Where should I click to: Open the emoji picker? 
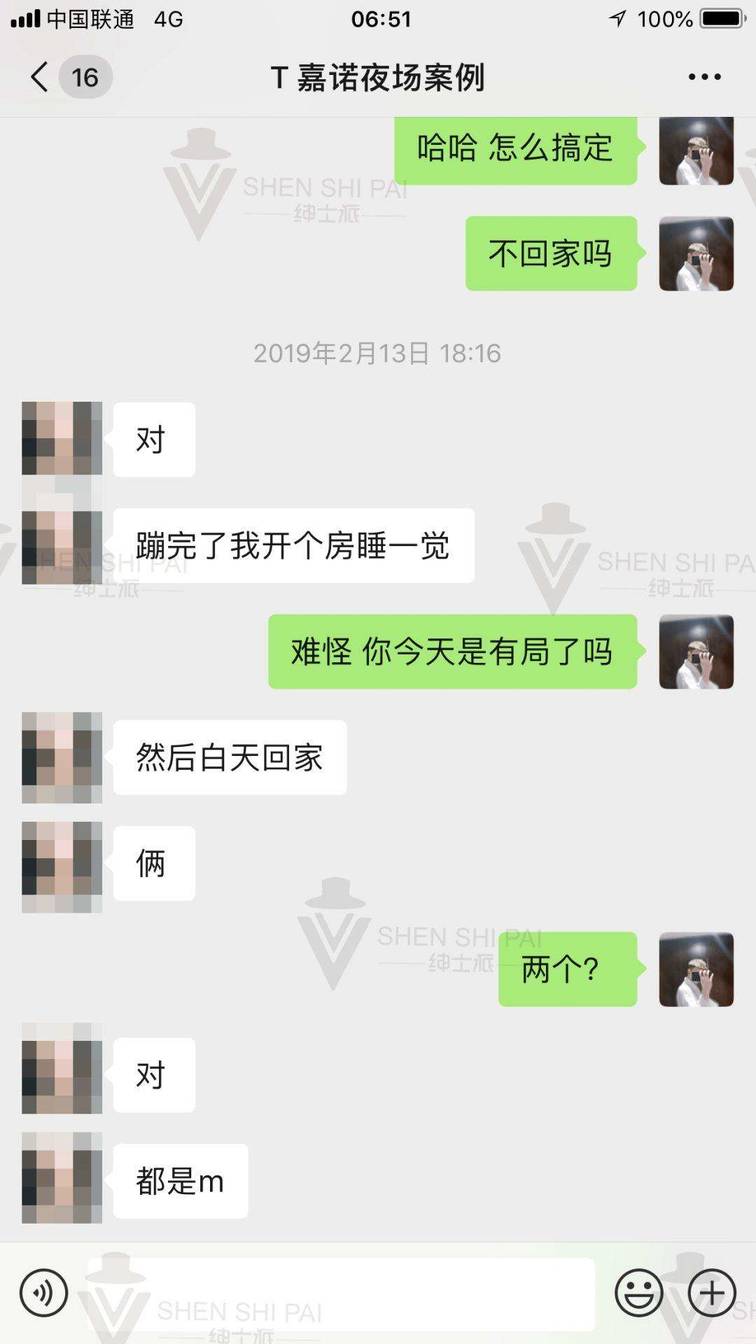(x=639, y=1293)
